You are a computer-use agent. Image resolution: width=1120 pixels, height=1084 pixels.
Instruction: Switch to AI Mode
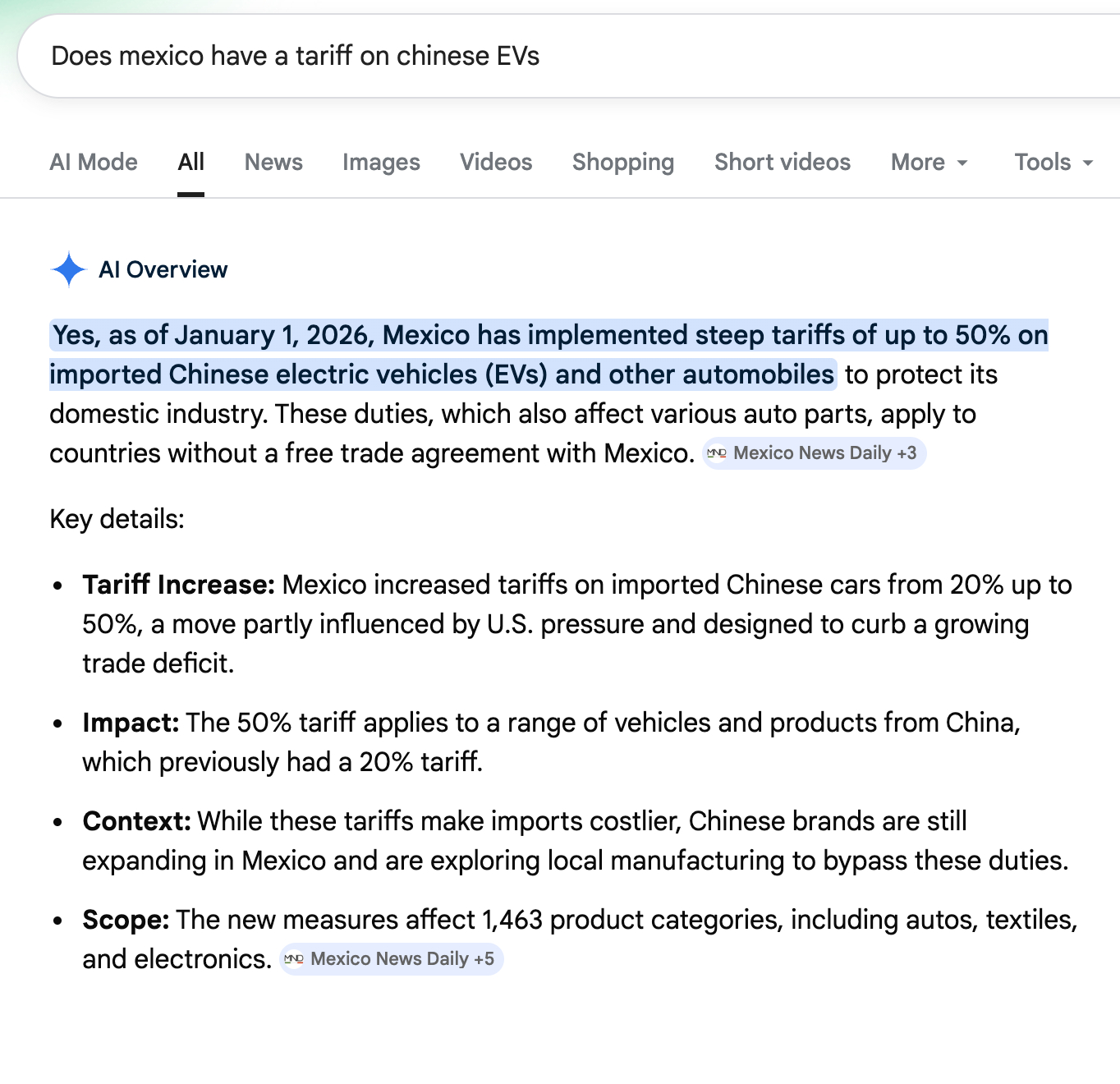coord(94,162)
